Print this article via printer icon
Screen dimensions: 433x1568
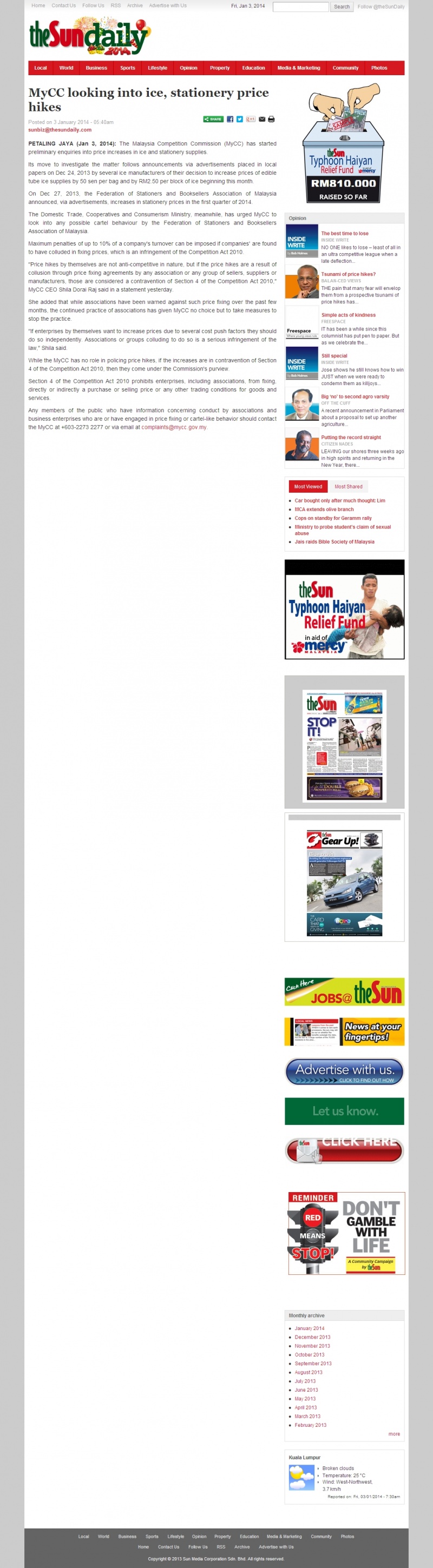[x=272, y=120]
